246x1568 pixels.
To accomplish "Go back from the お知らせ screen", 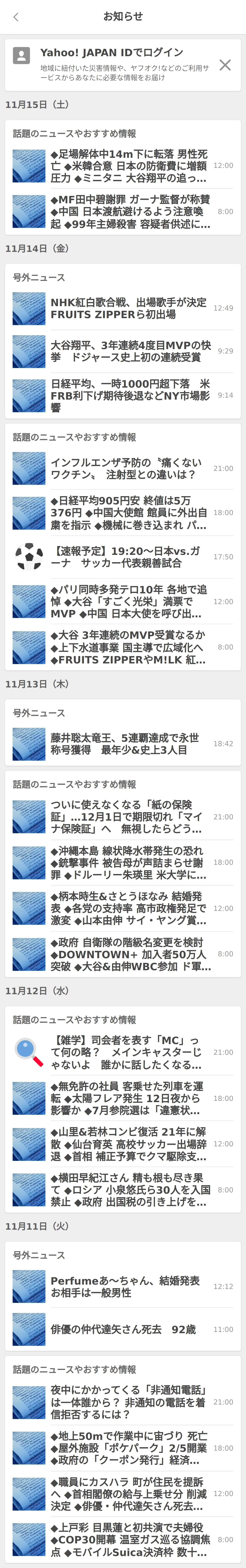I will [16, 17].
